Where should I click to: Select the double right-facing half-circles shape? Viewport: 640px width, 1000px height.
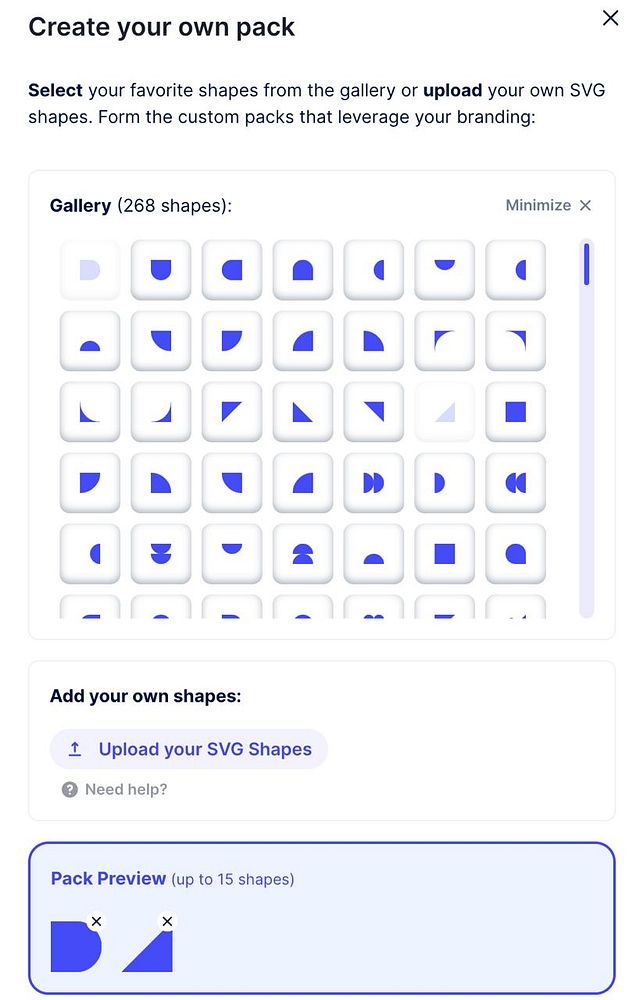click(x=374, y=483)
